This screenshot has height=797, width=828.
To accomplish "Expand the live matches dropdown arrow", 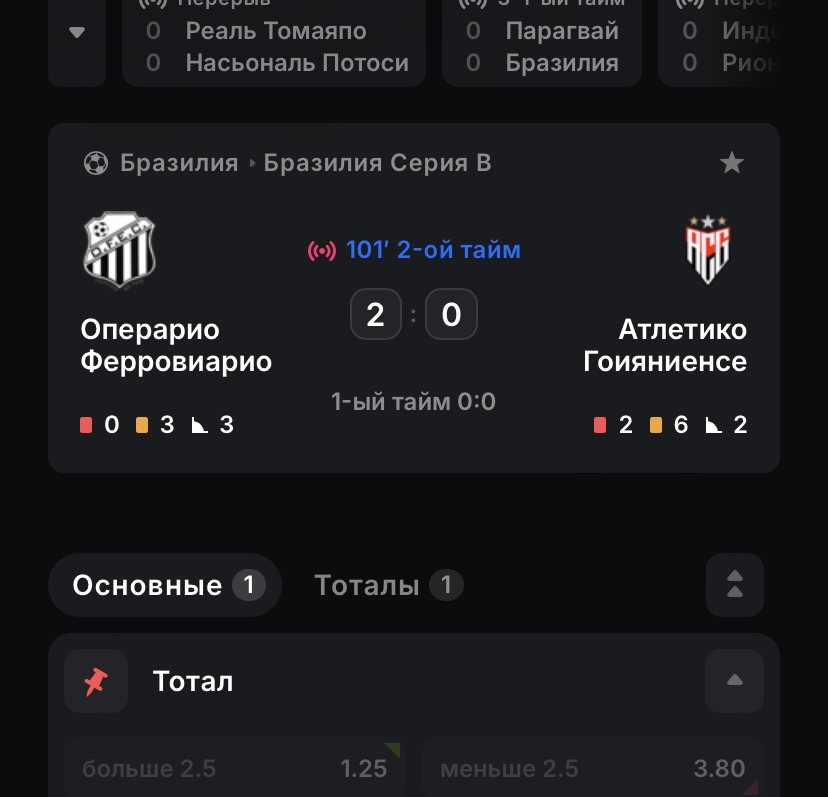I will [x=77, y=33].
